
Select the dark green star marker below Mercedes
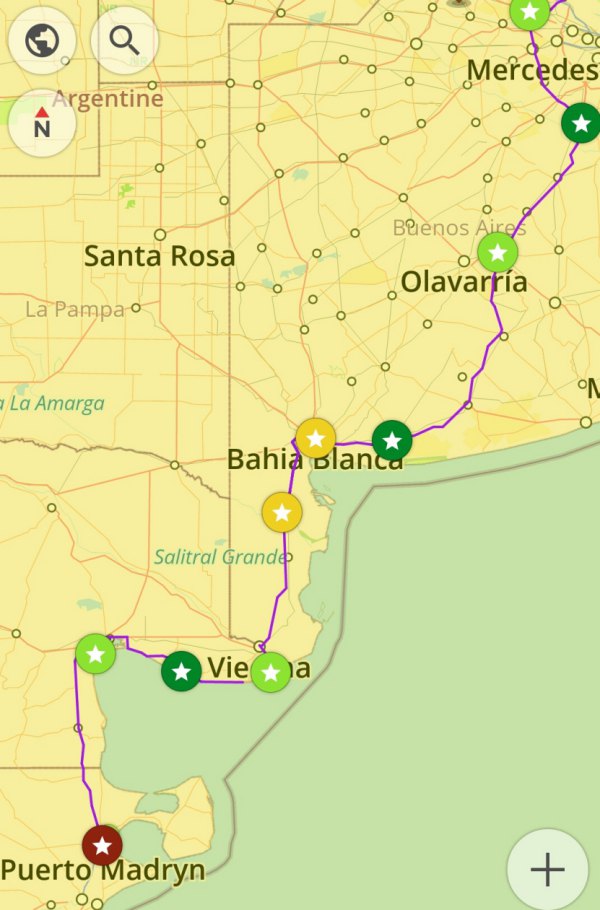[x=581, y=123]
